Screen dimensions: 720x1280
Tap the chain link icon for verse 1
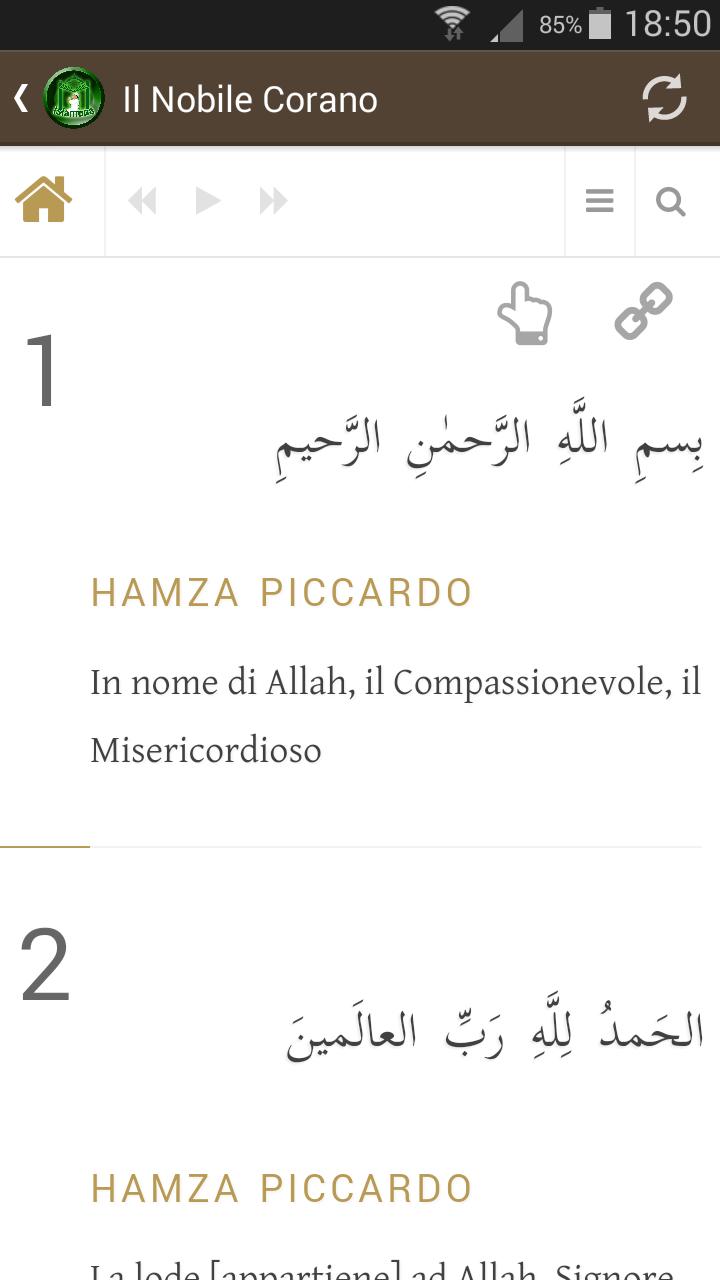point(643,311)
